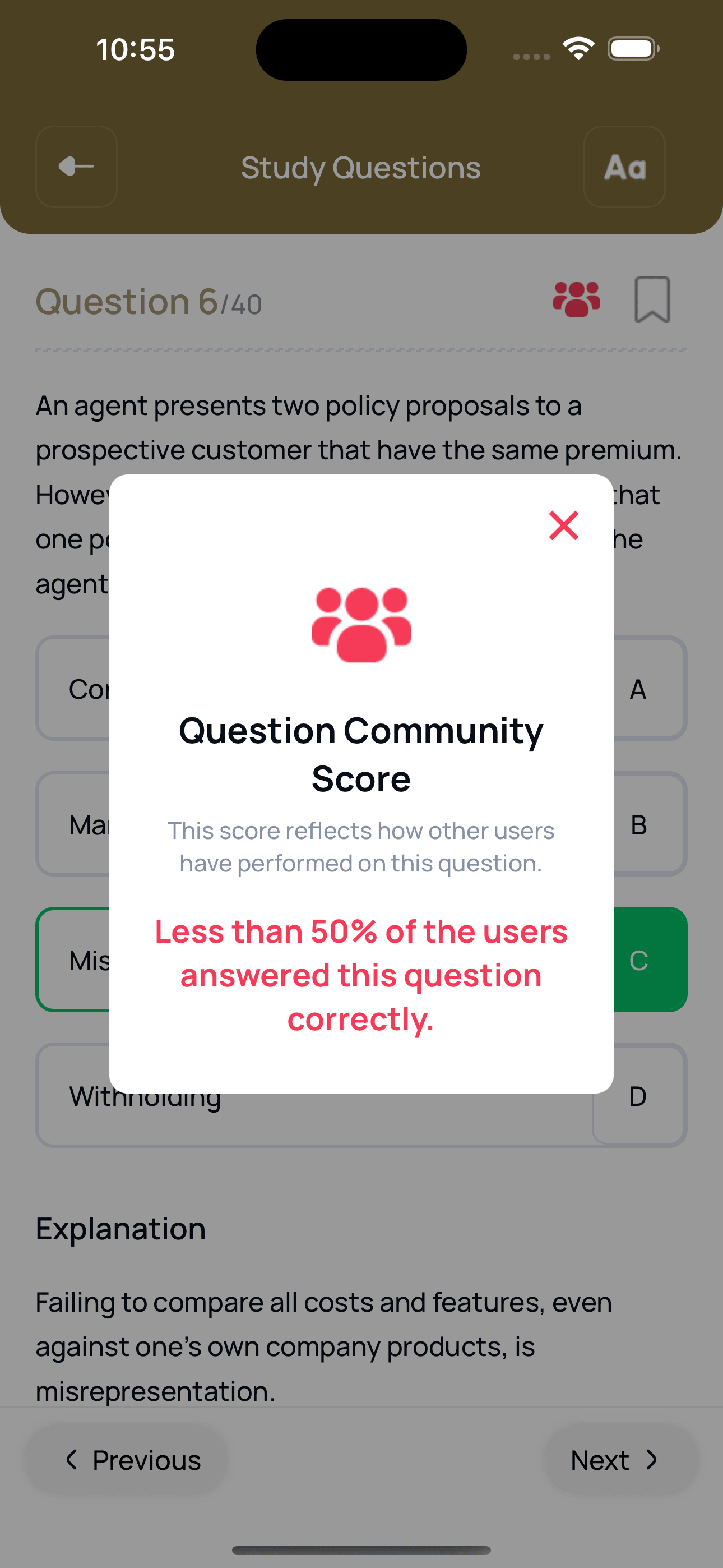723x1568 pixels.
Task: Bookmark question 6
Action: (652, 299)
